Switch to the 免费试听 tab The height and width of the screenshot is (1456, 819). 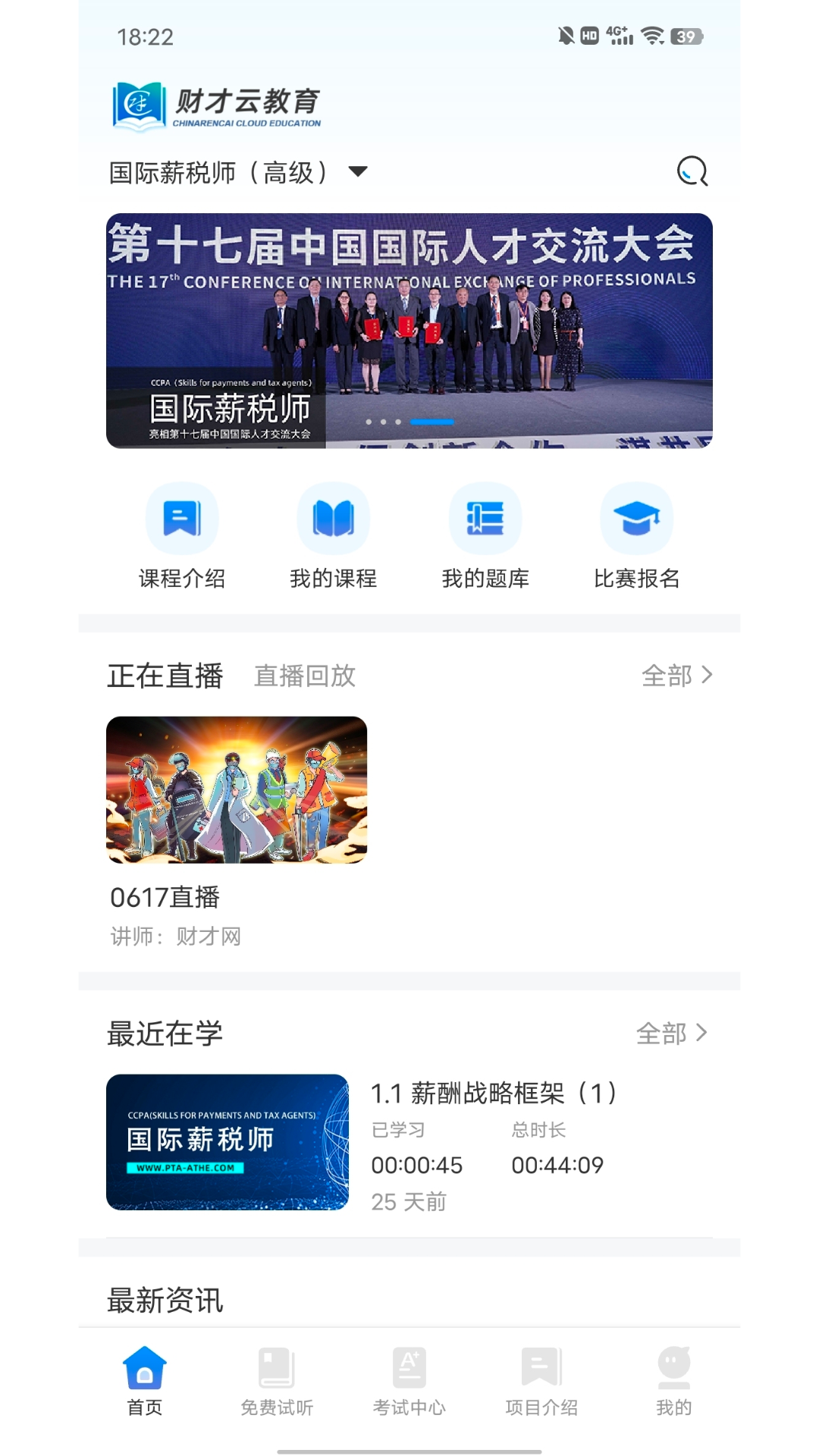click(277, 1382)
